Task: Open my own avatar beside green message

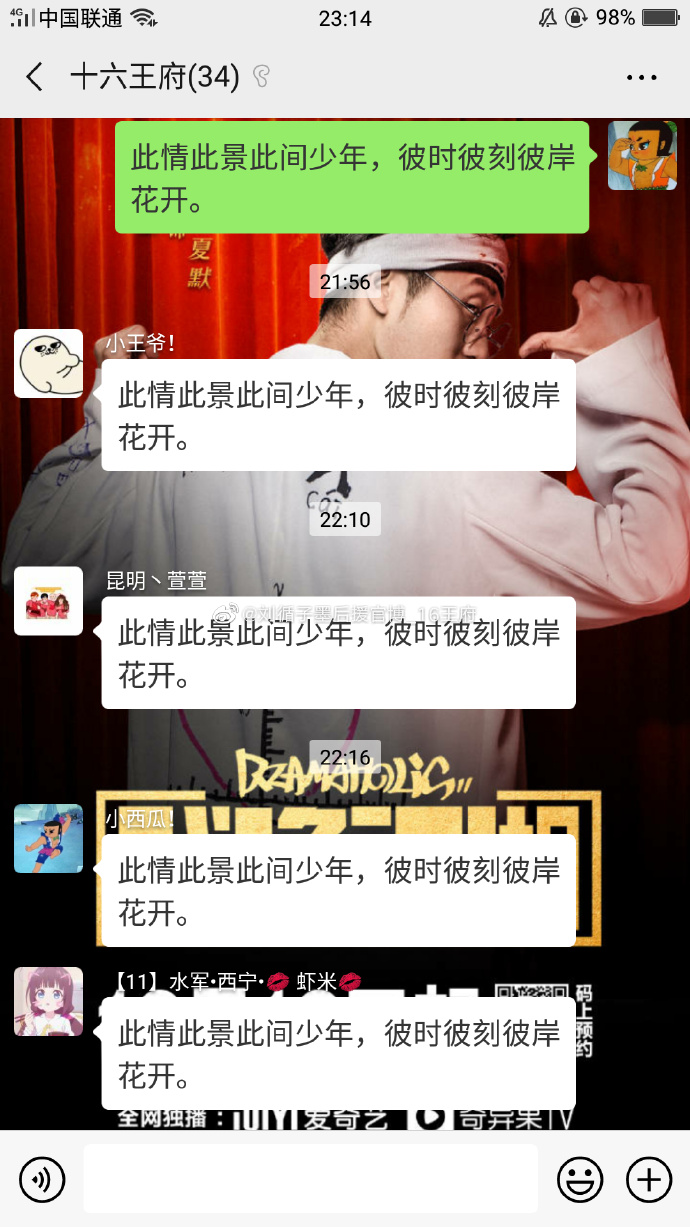Action: [643, 155]
